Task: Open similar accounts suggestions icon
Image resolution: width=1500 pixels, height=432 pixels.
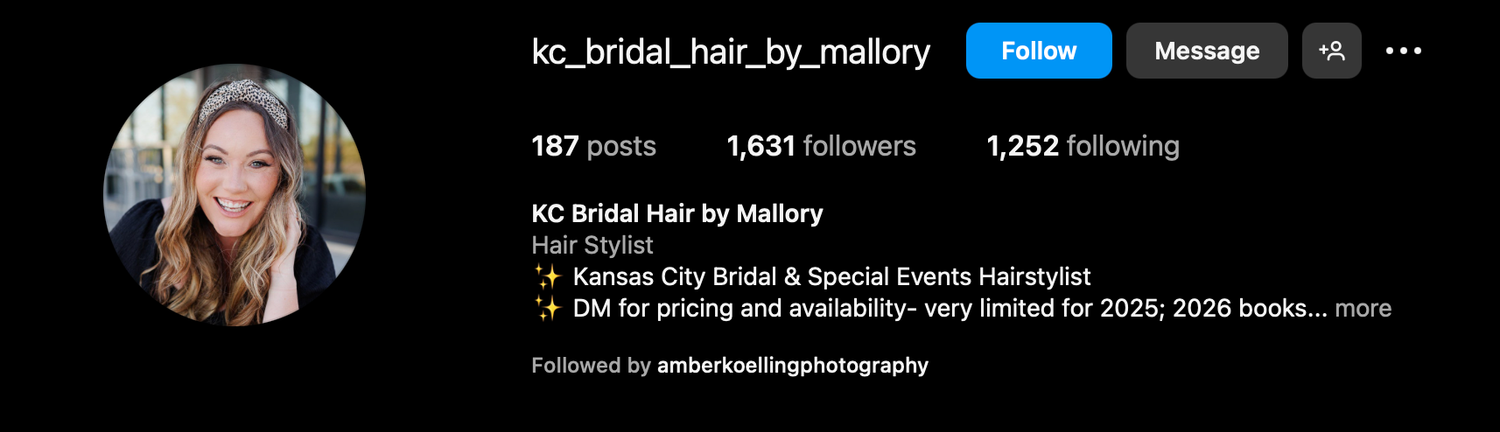Action: (x=1331, y=51)
